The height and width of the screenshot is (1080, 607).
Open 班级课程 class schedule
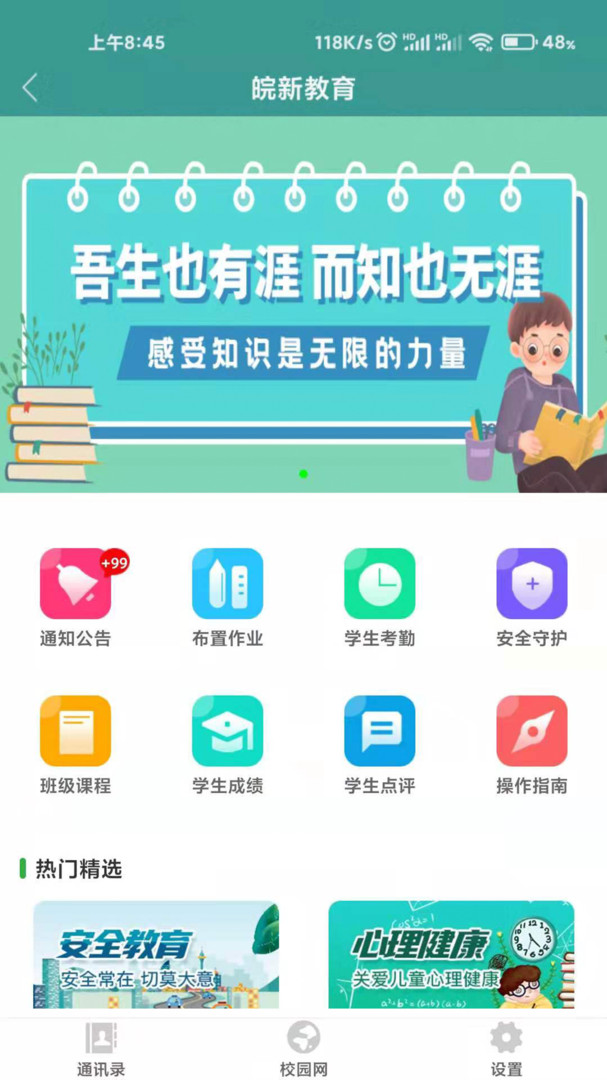coord(75,731)
